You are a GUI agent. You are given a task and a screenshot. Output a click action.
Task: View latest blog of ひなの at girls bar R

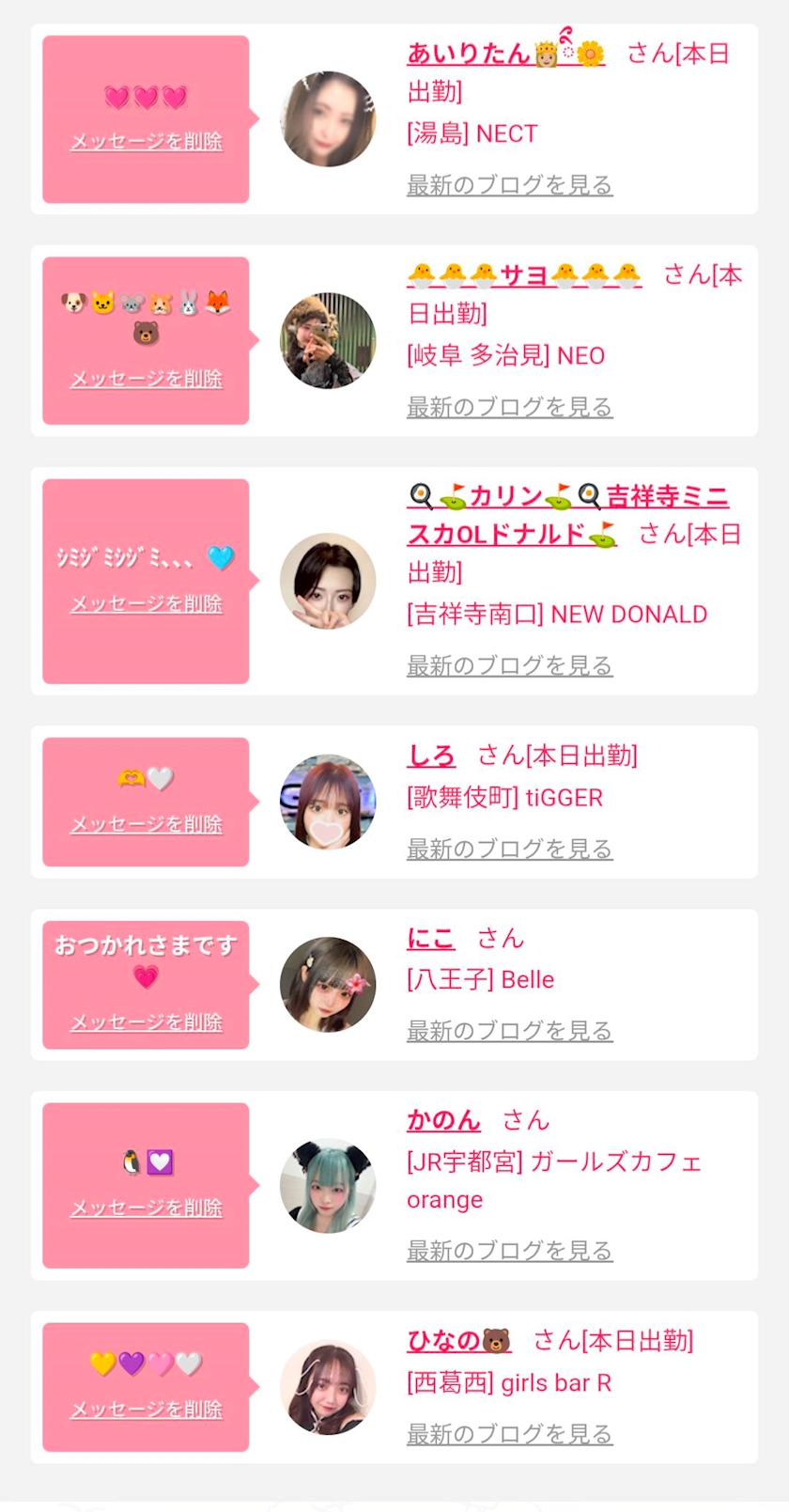tap(509, 1434)
